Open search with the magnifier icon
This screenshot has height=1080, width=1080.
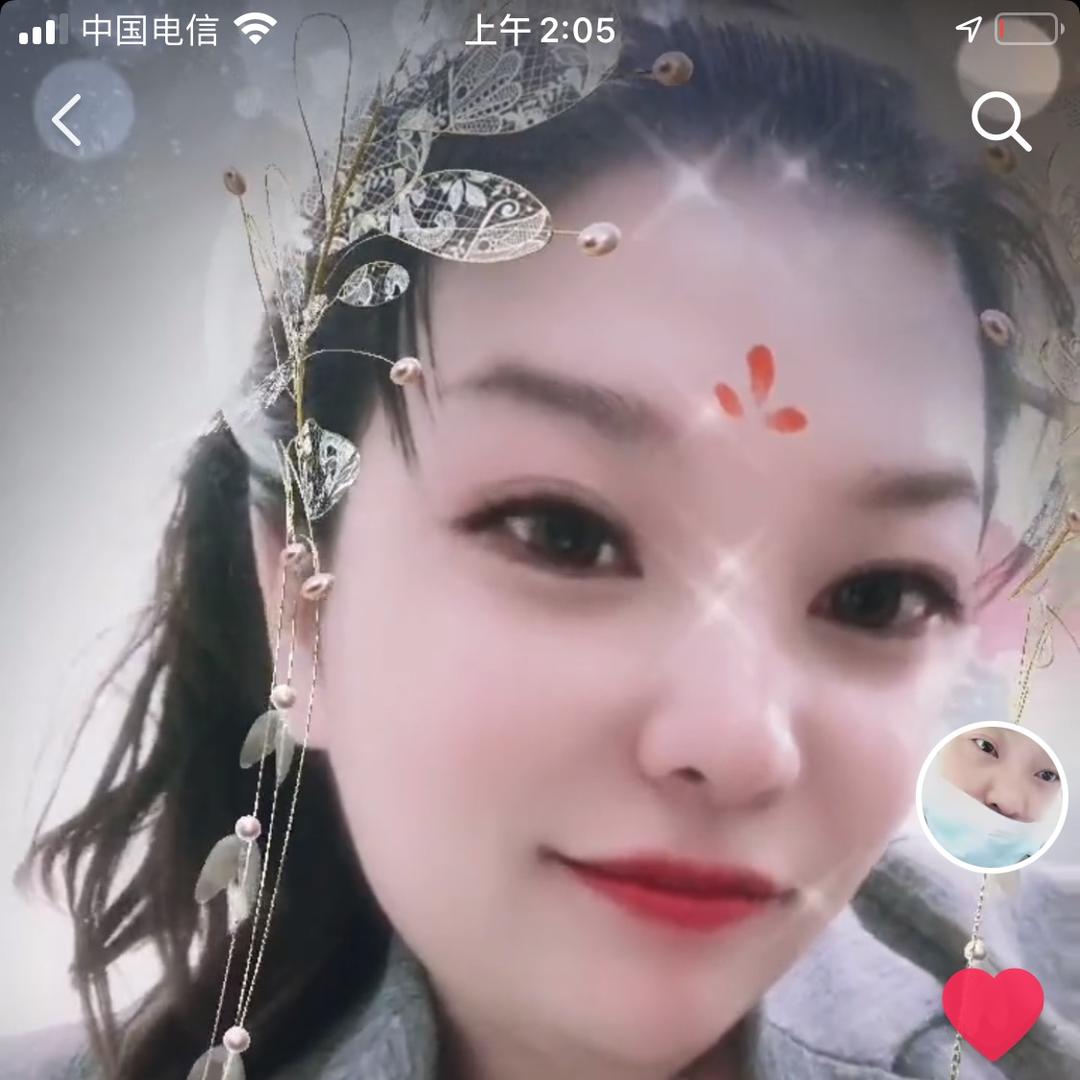1000,122
